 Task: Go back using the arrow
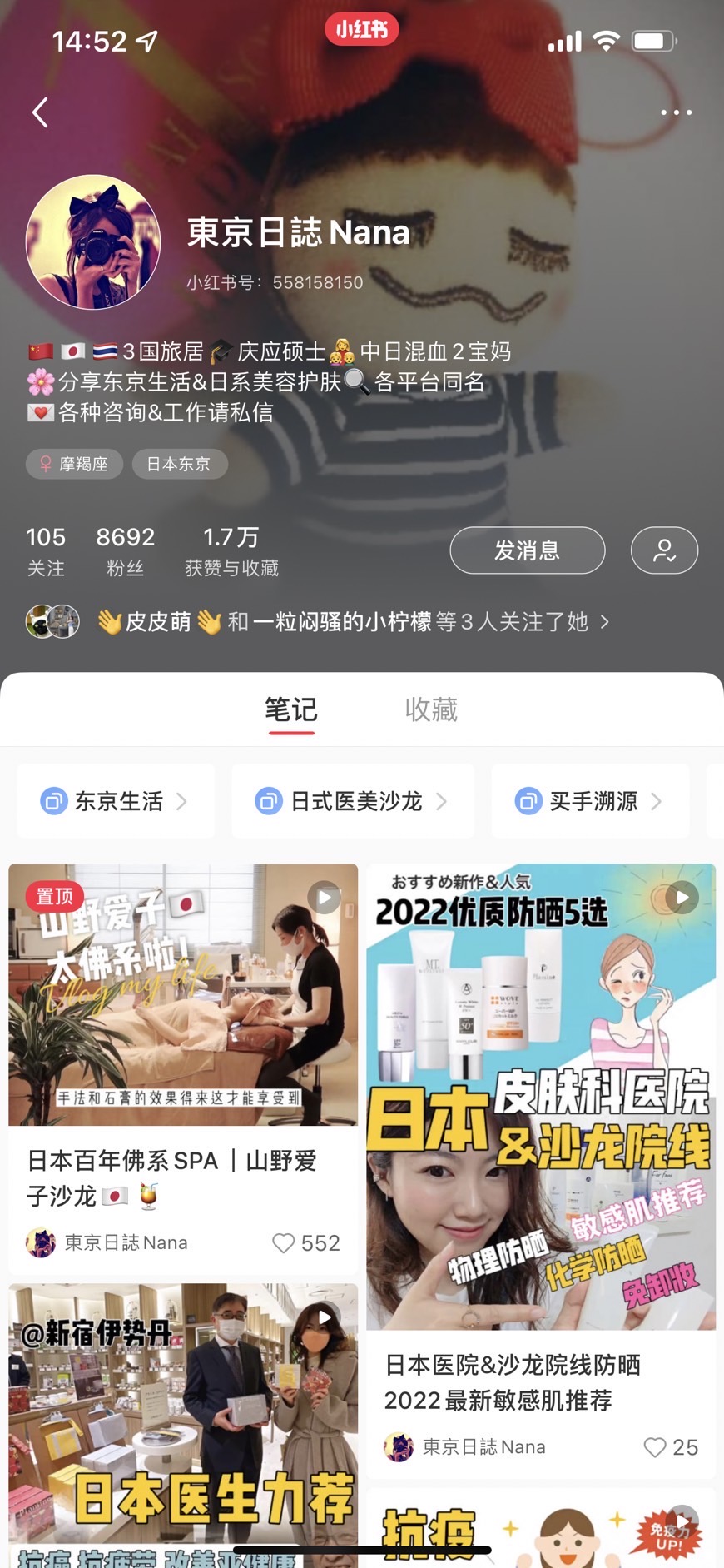pyautogui.click(x=40, y=112)
